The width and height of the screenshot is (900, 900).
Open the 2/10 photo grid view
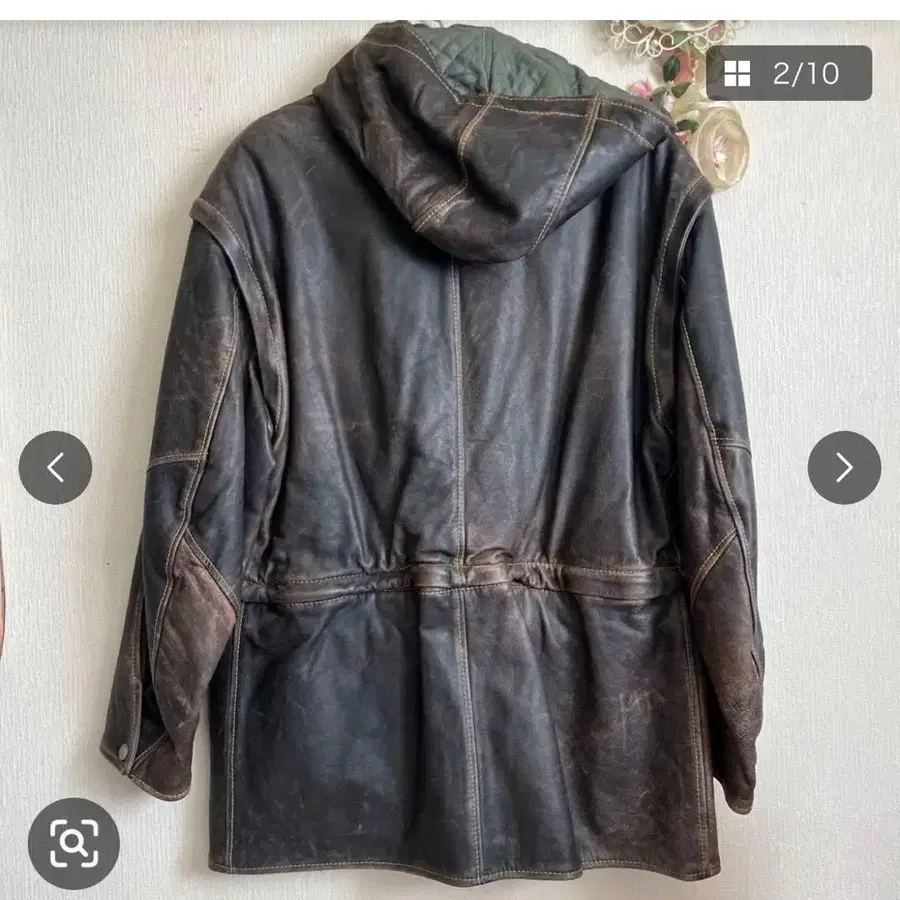coord(788,73)
